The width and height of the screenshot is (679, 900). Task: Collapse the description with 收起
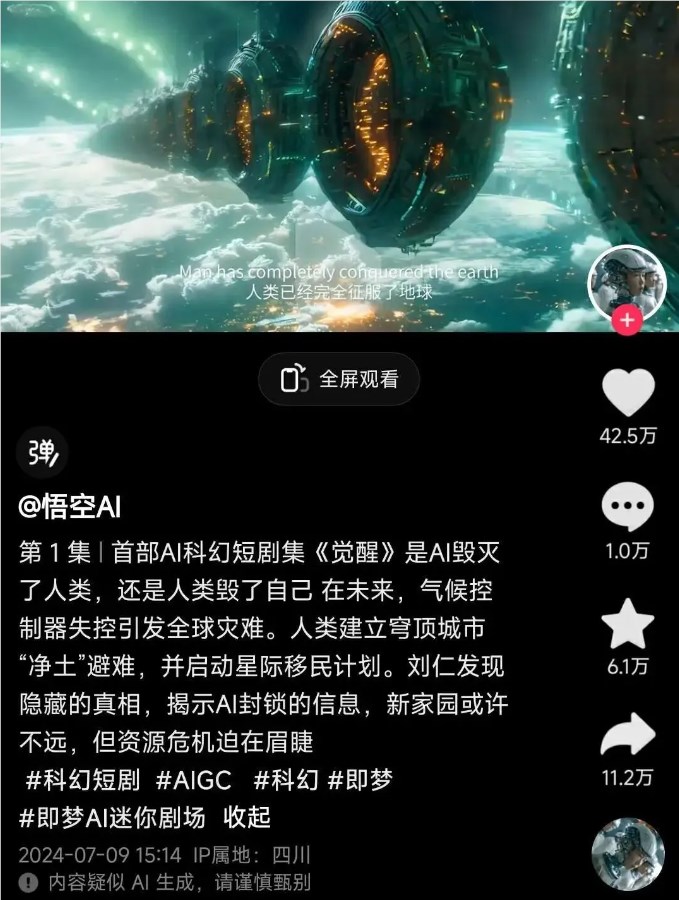coord(247,817)
